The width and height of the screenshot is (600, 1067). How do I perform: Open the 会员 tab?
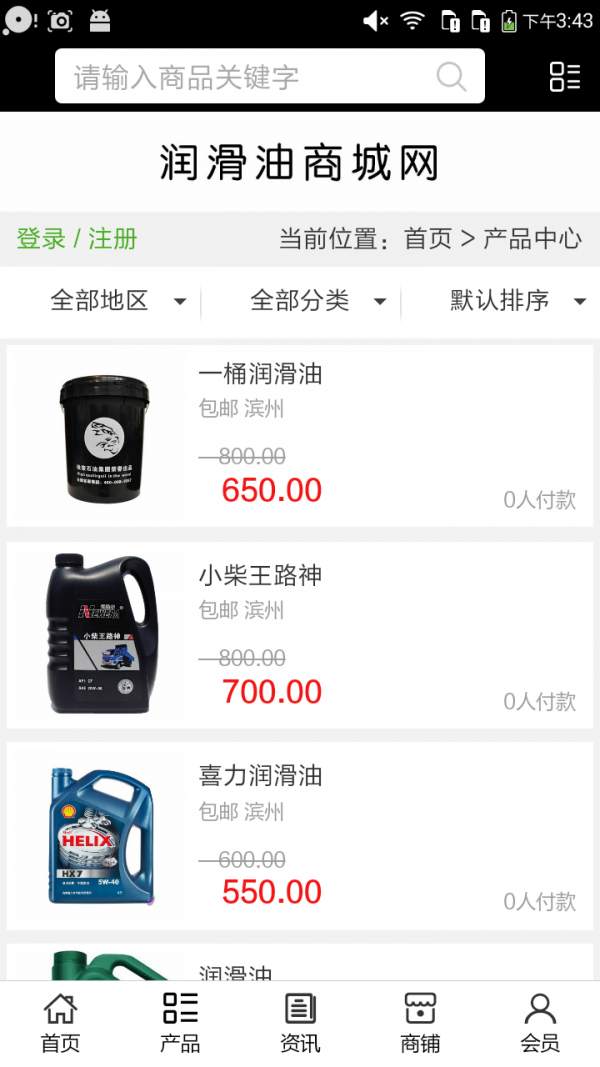click(x=540, y=1023)
